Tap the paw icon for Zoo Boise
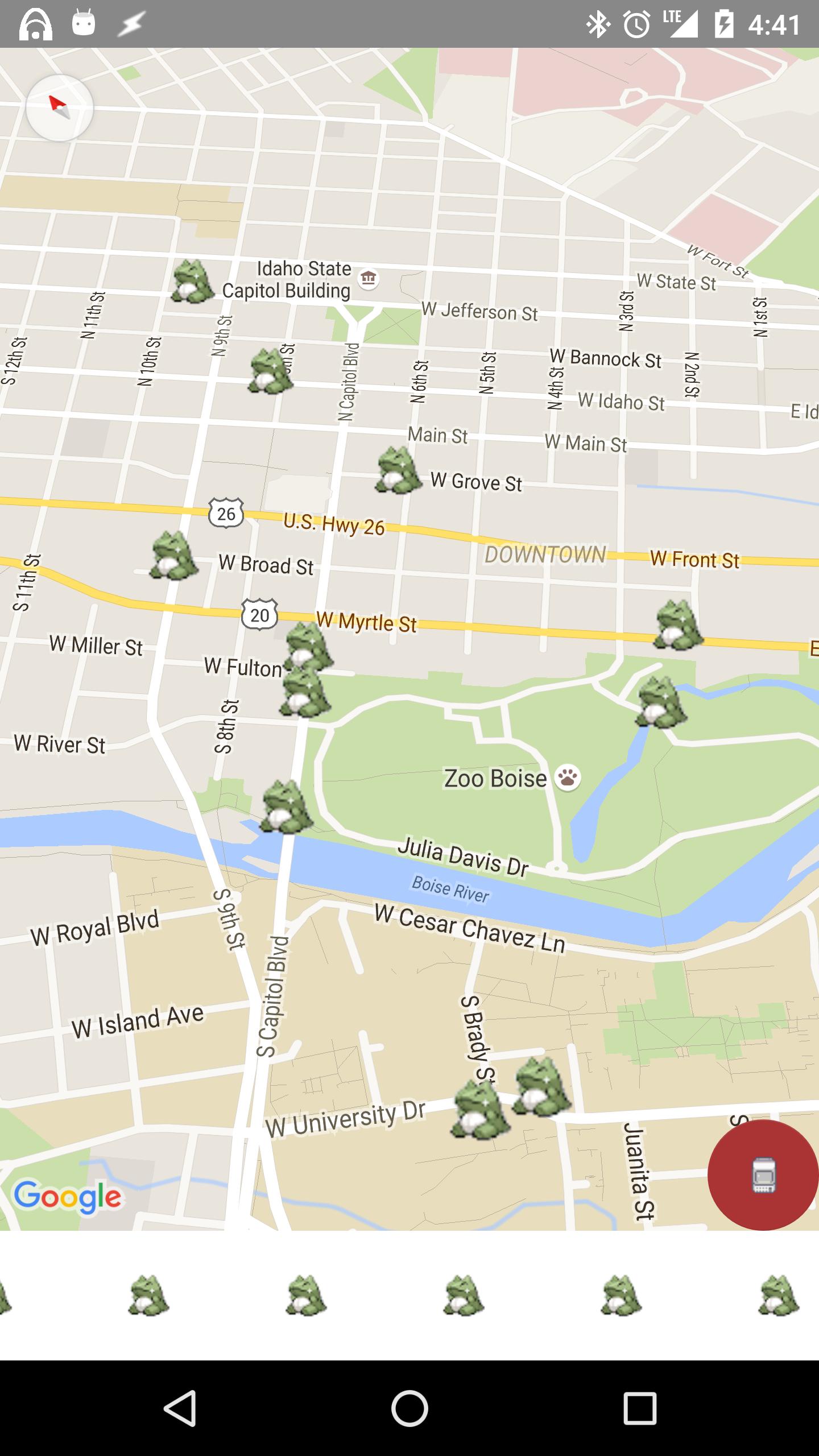The height and width of the screenshot is (1456, 819). point(567,779)
